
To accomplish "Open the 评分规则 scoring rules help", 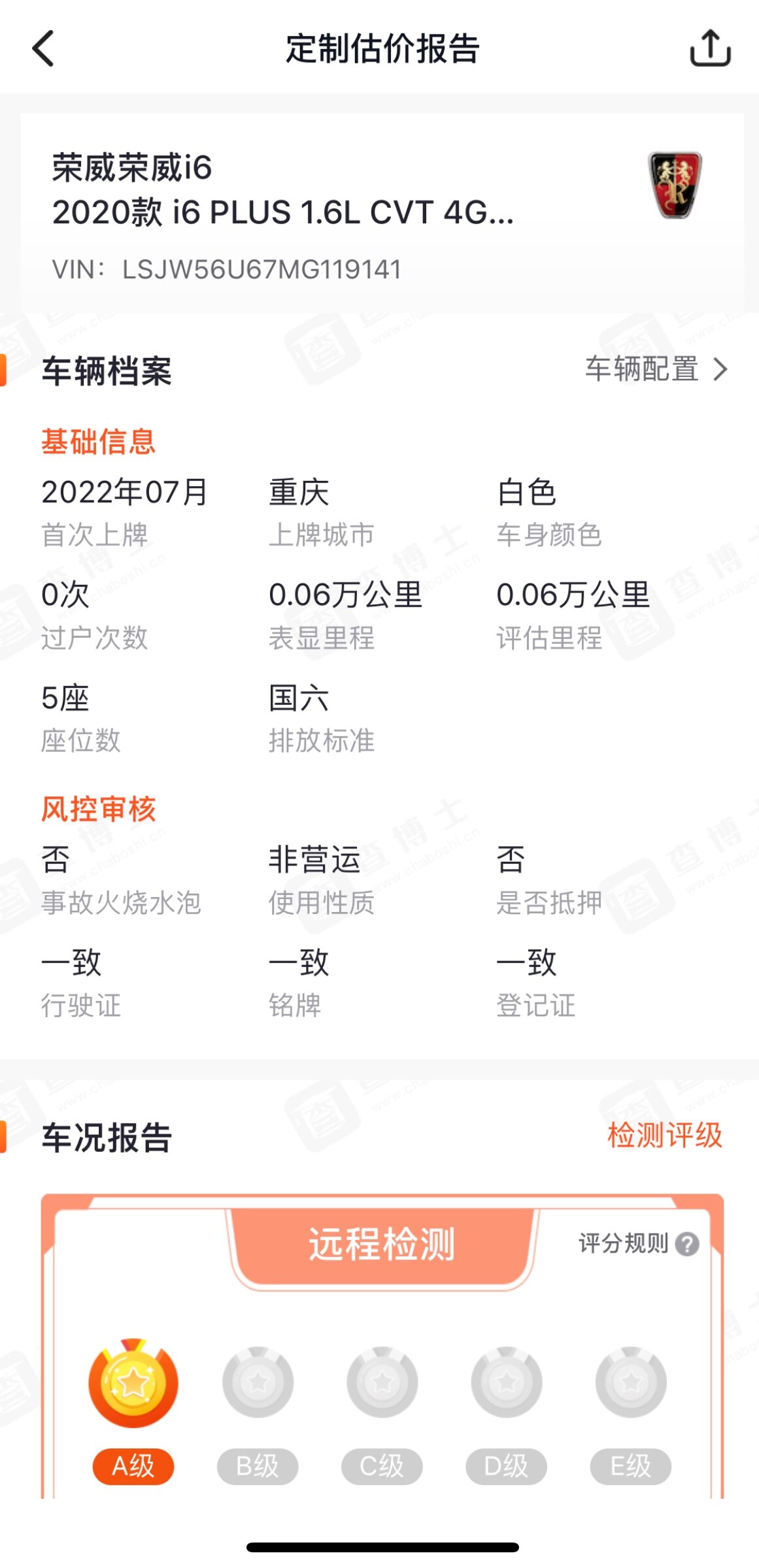I will point(639,1243).
